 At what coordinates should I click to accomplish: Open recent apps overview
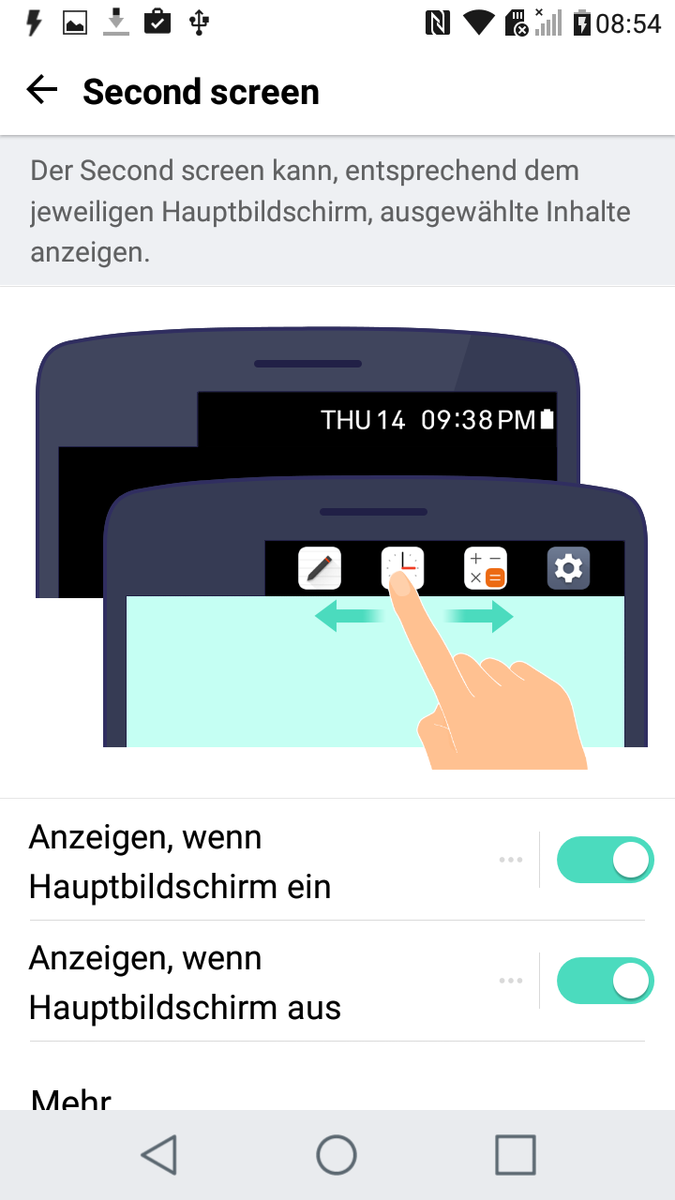515,1155
